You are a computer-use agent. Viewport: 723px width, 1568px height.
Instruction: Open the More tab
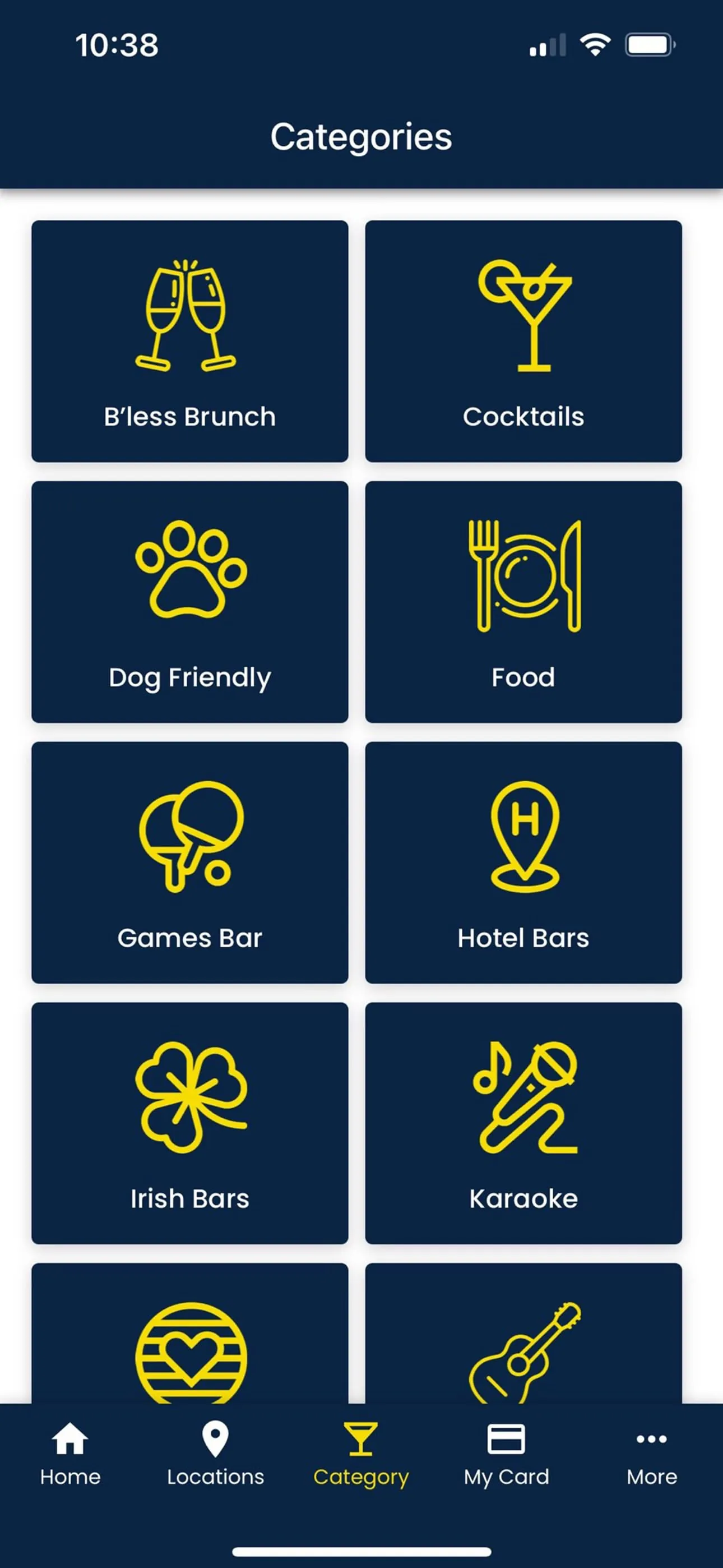tap(651, 1455)
